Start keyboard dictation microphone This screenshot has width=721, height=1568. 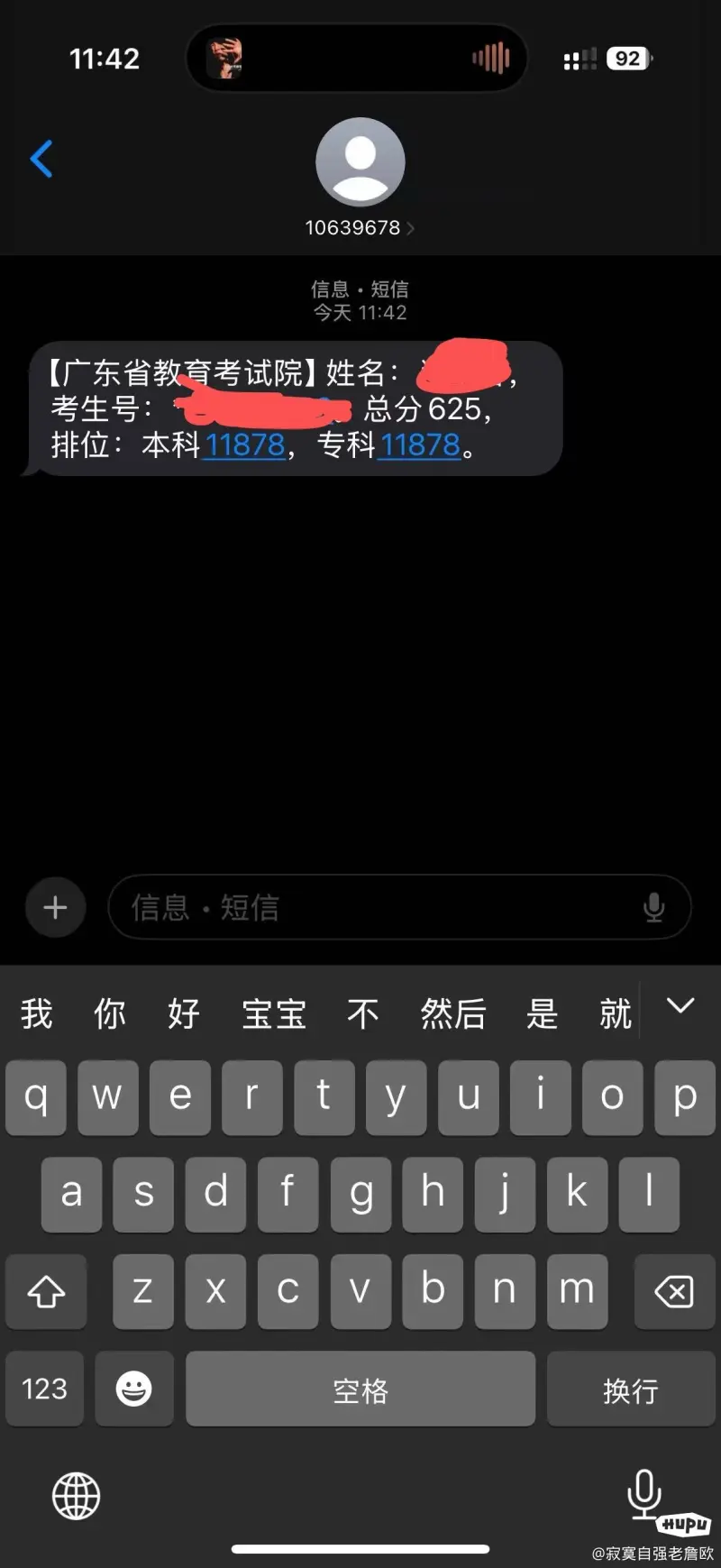(643, 1492)
